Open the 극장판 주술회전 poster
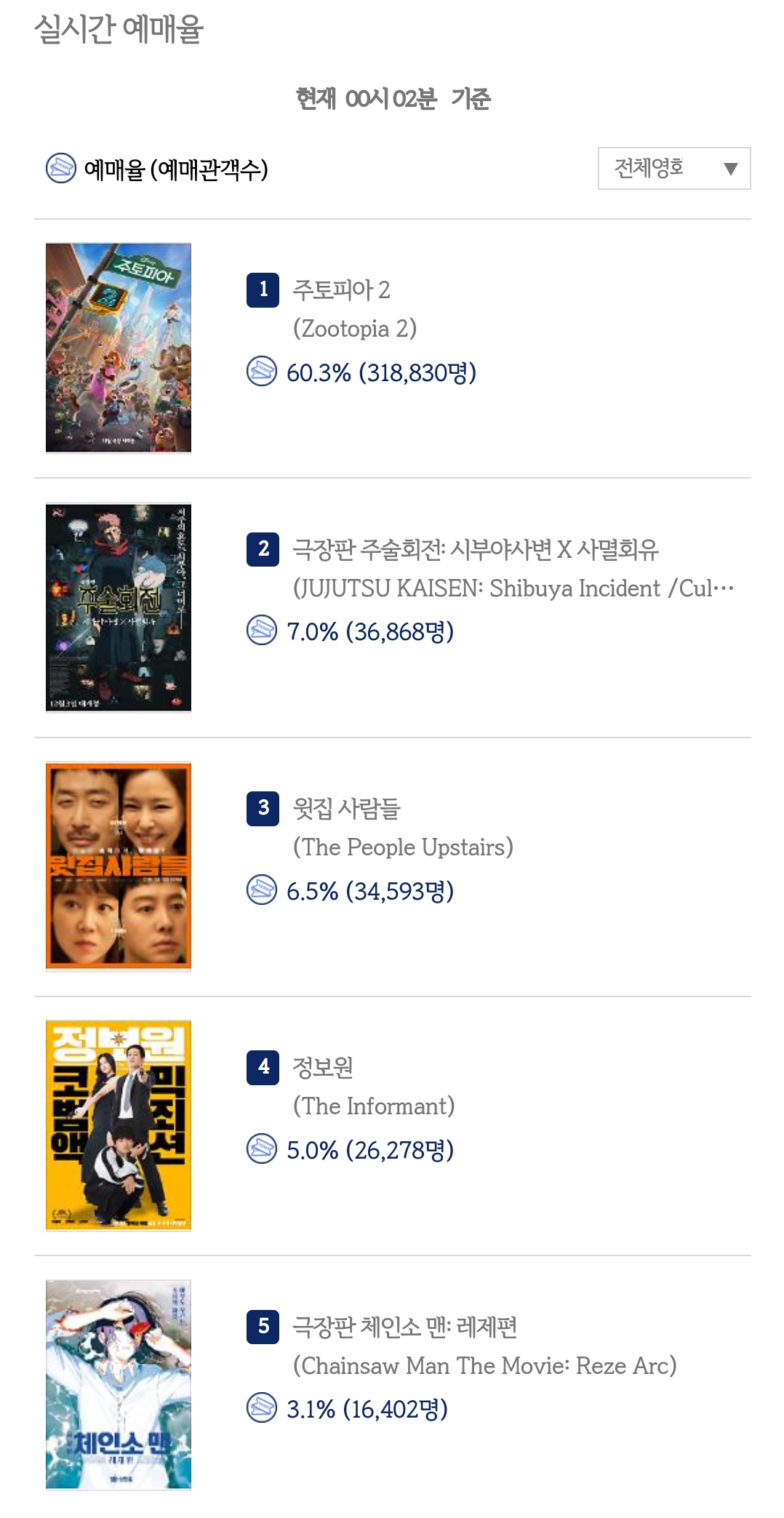The height and width of the screenshot is (1518, 784). (x=119, y=607)
